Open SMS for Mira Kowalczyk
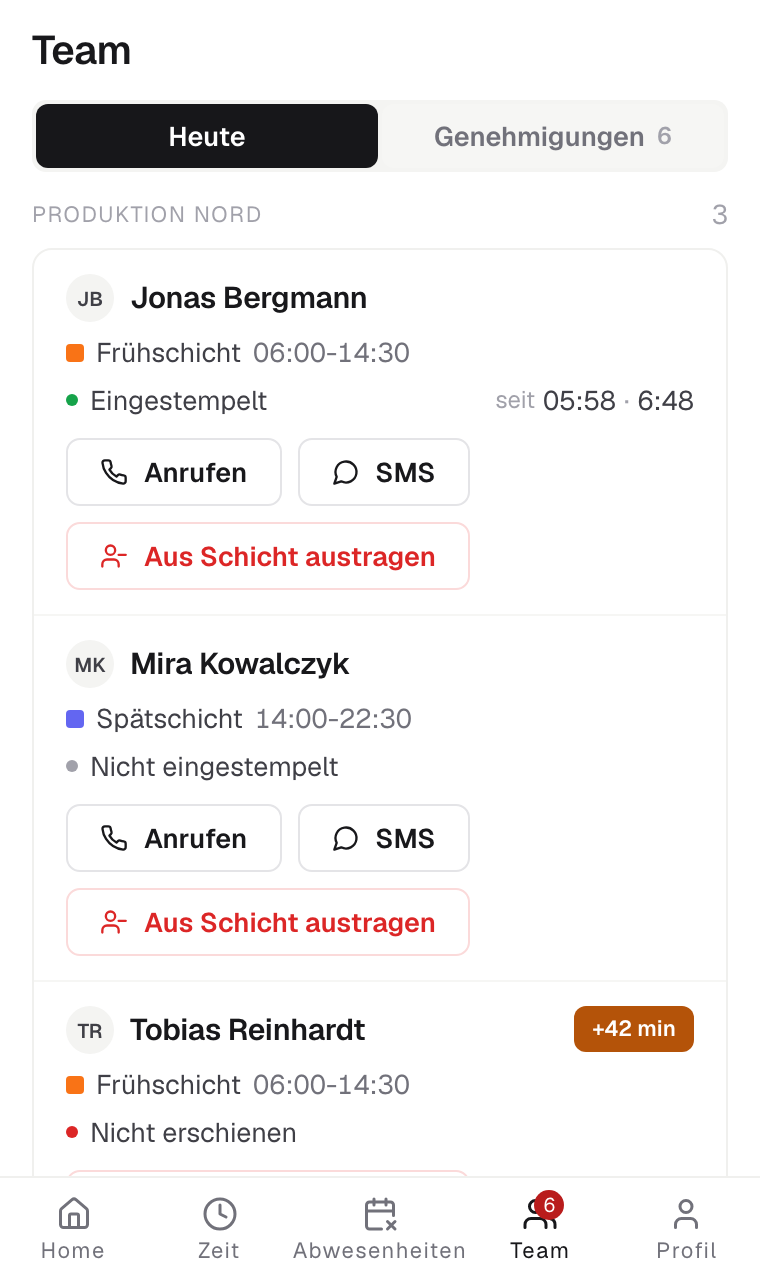The height and width of the screenshot is (1280, 760). click(384, 838)
